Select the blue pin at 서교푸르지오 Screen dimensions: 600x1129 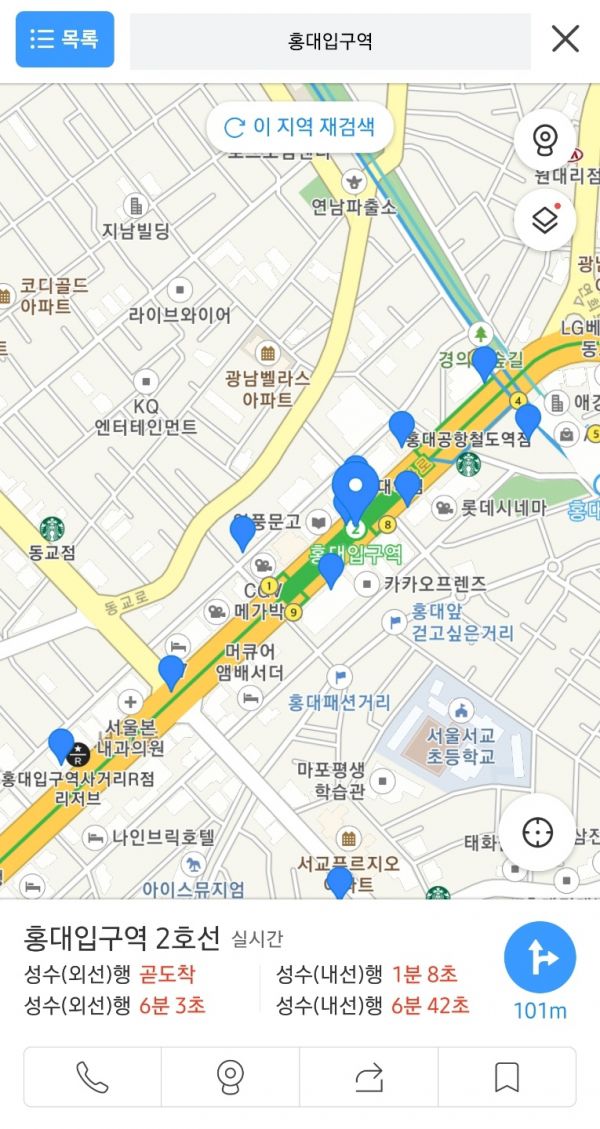(340, 881)
